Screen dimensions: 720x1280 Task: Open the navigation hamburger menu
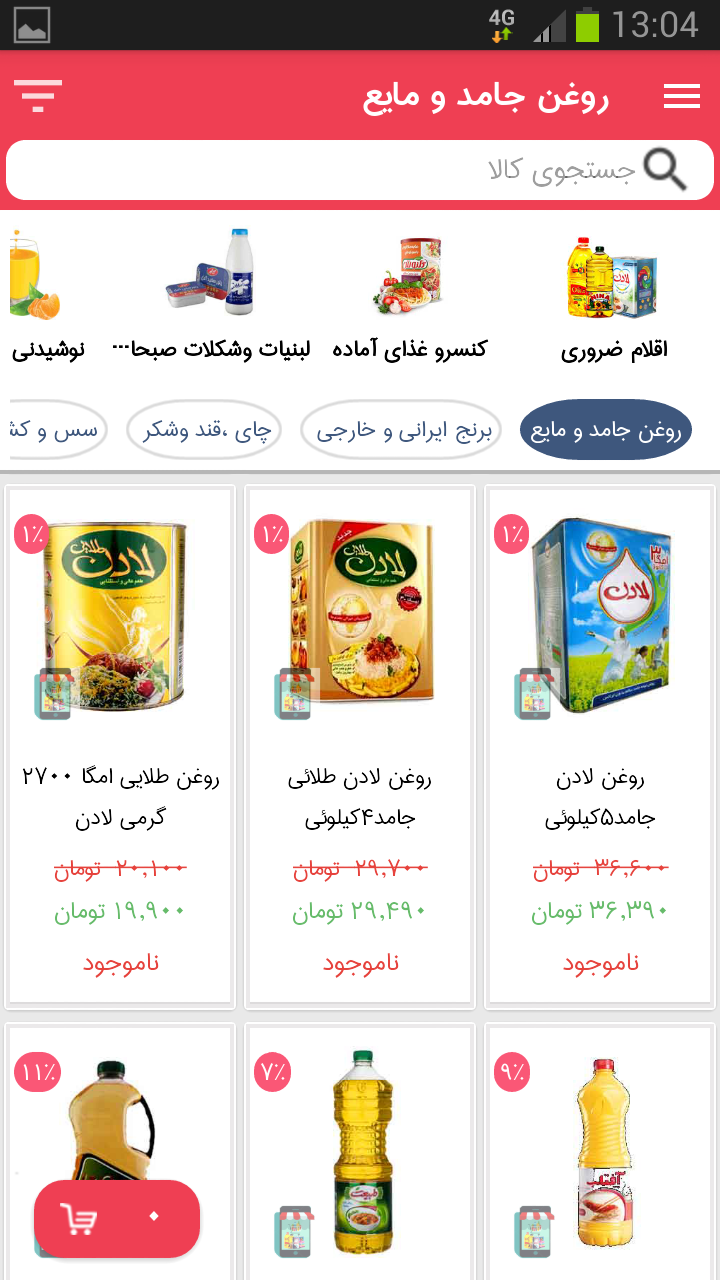tap(682, 95)
